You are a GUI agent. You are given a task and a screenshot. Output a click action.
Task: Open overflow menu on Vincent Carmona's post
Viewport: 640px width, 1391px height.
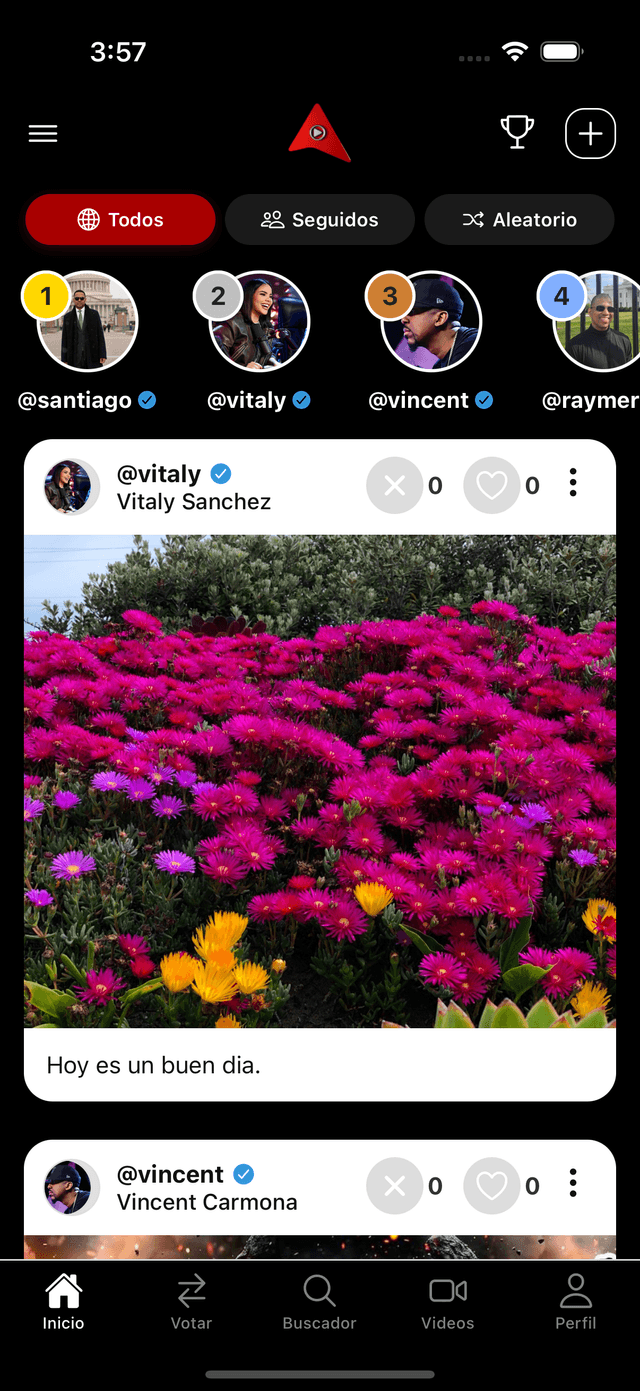573,1183
